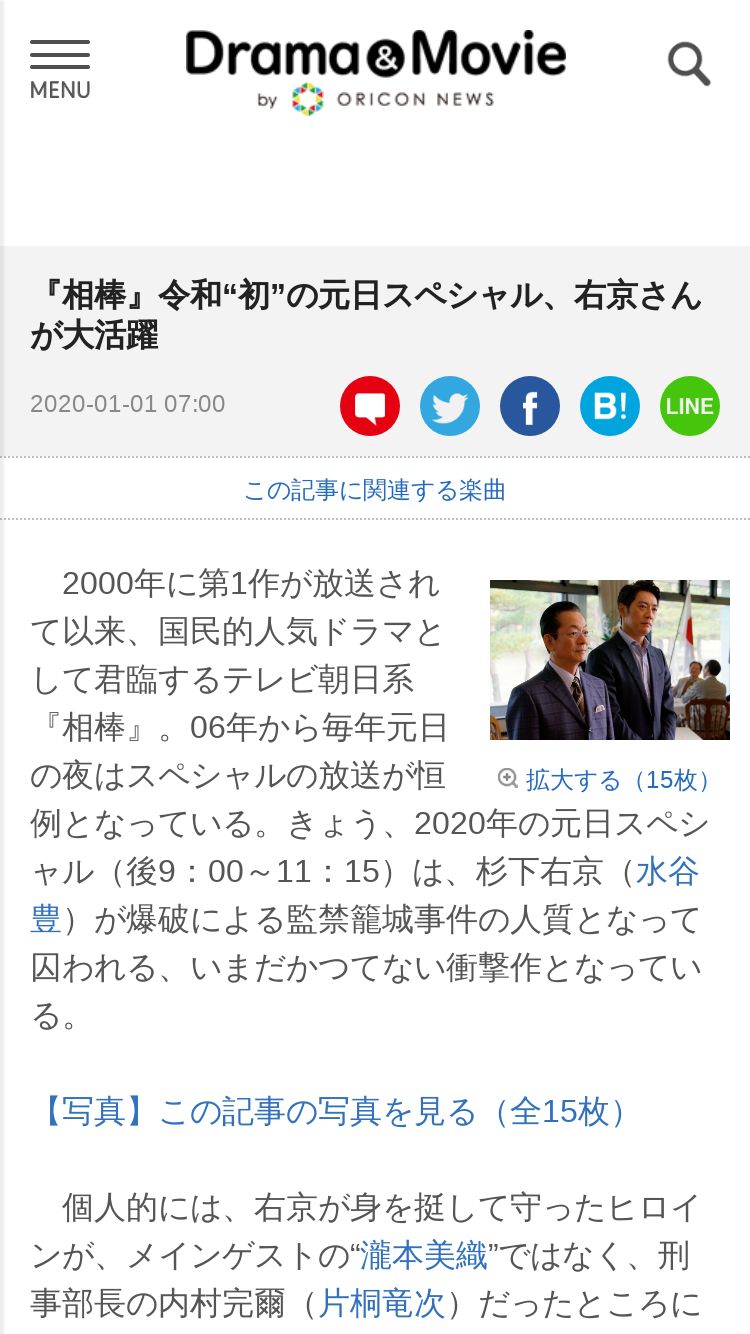Open the 瀧本美織 profile link

(x=424, y=1255)
